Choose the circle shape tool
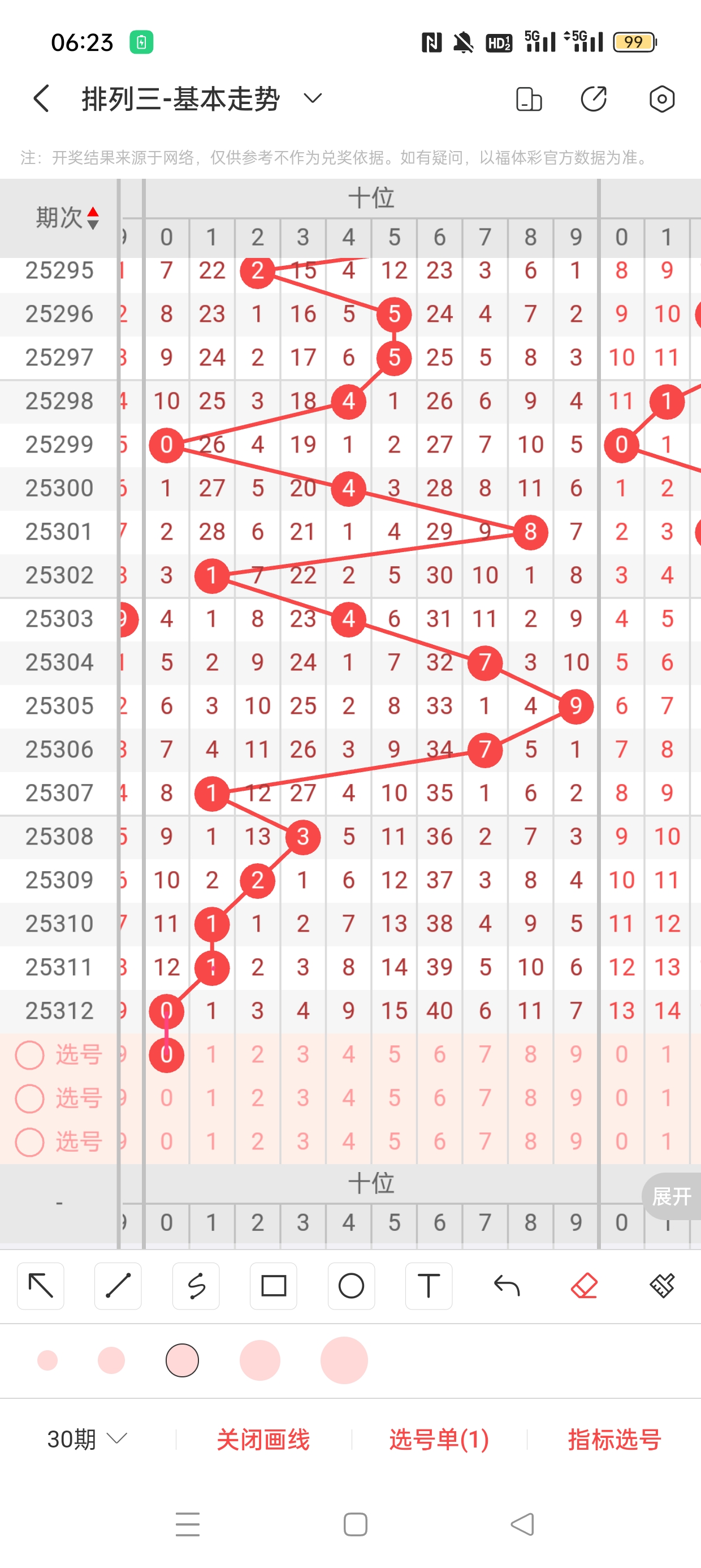 coord(351,1286)
